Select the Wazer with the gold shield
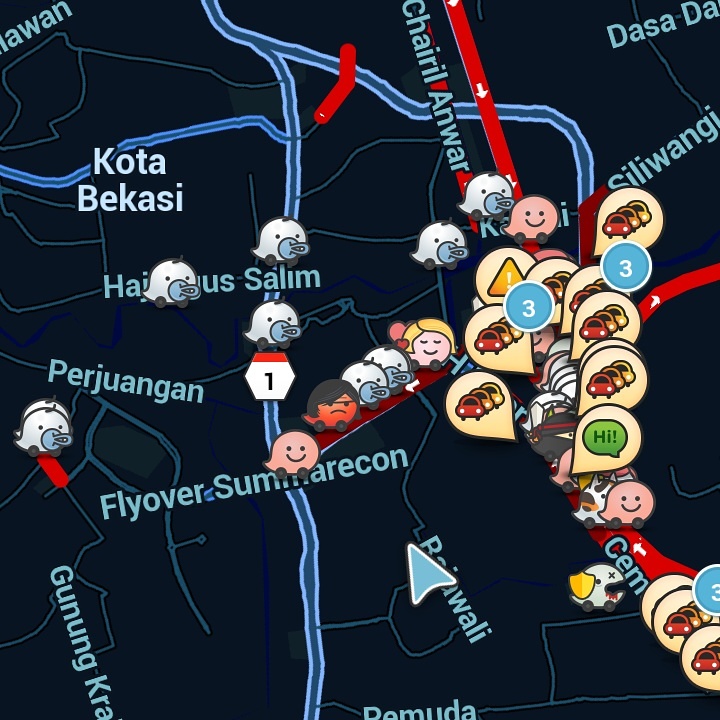This screenshot has width=720, height=720. pyautogui.click(x=599, y=586)
